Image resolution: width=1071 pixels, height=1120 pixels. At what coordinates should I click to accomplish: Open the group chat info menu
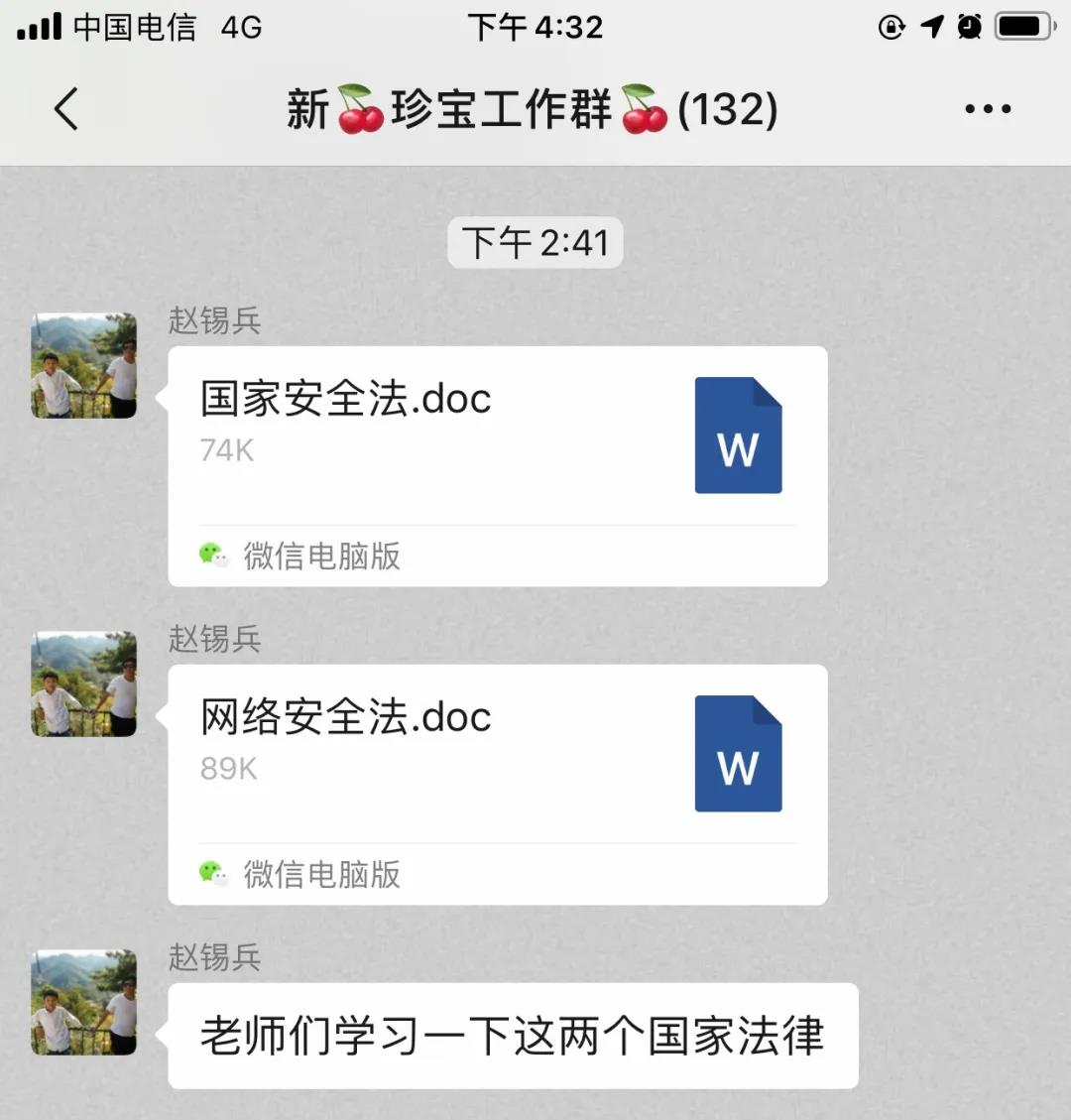coord(988,109)
